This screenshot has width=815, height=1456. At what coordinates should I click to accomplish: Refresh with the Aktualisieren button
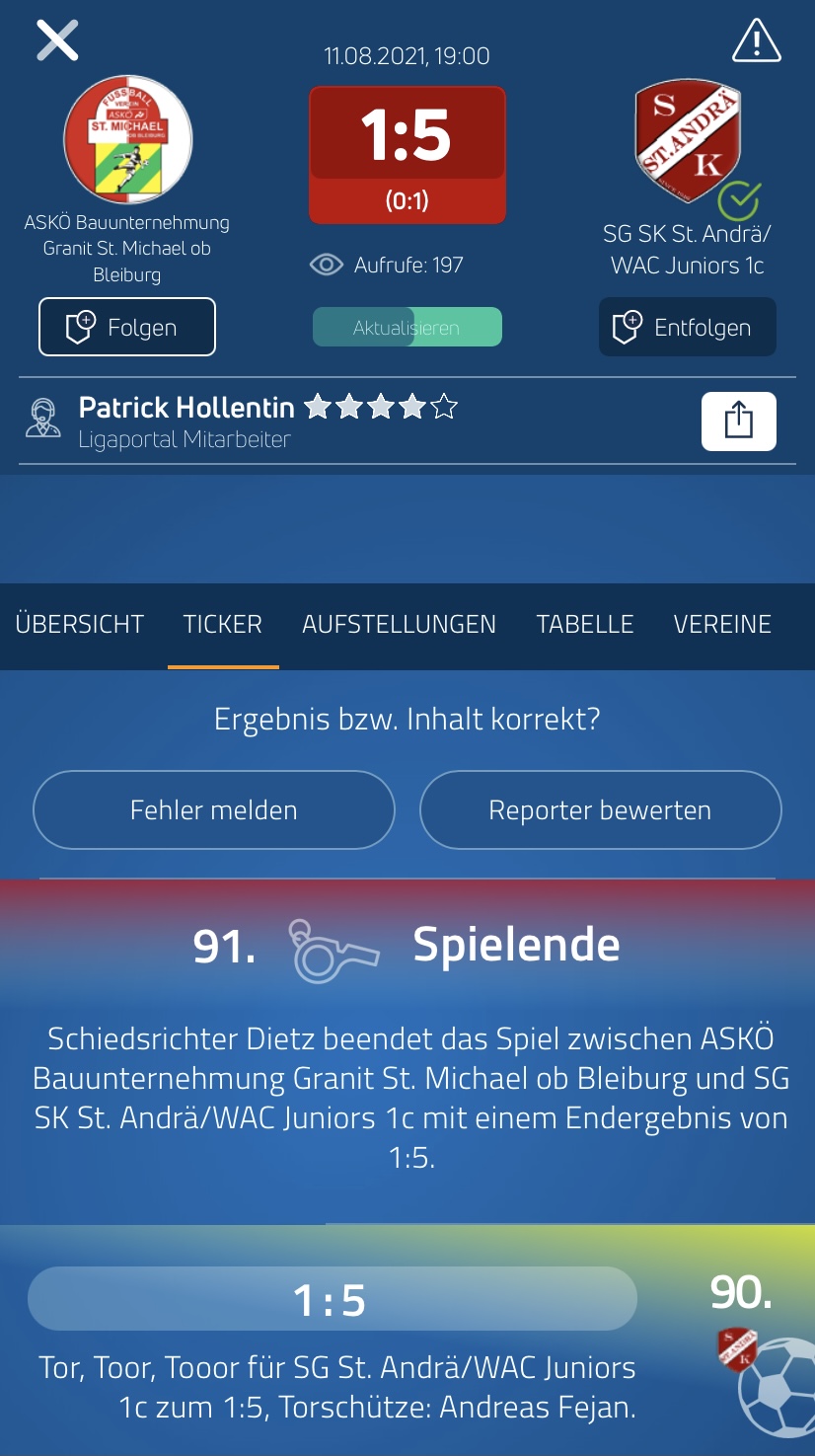[407, 327]
